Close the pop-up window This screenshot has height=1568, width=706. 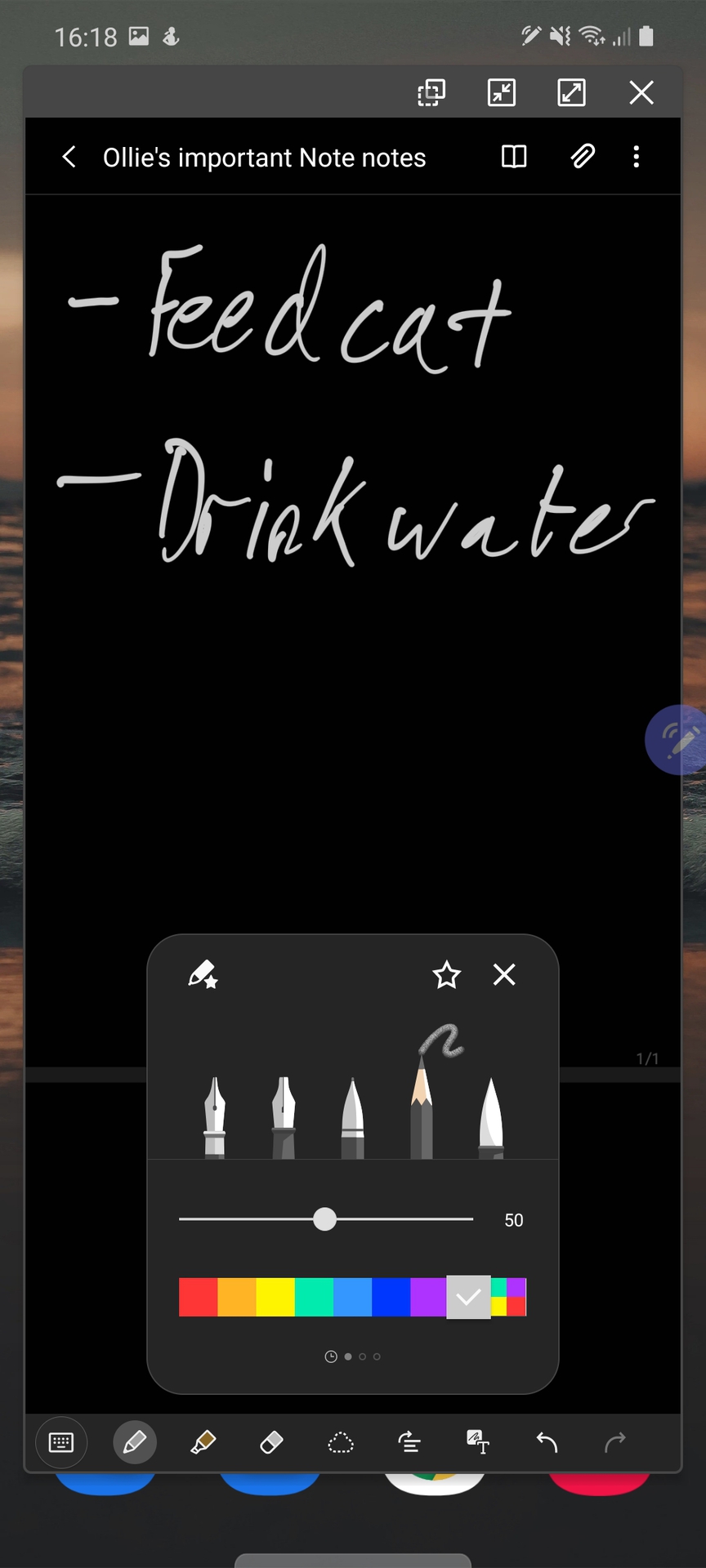pos(641,92)
